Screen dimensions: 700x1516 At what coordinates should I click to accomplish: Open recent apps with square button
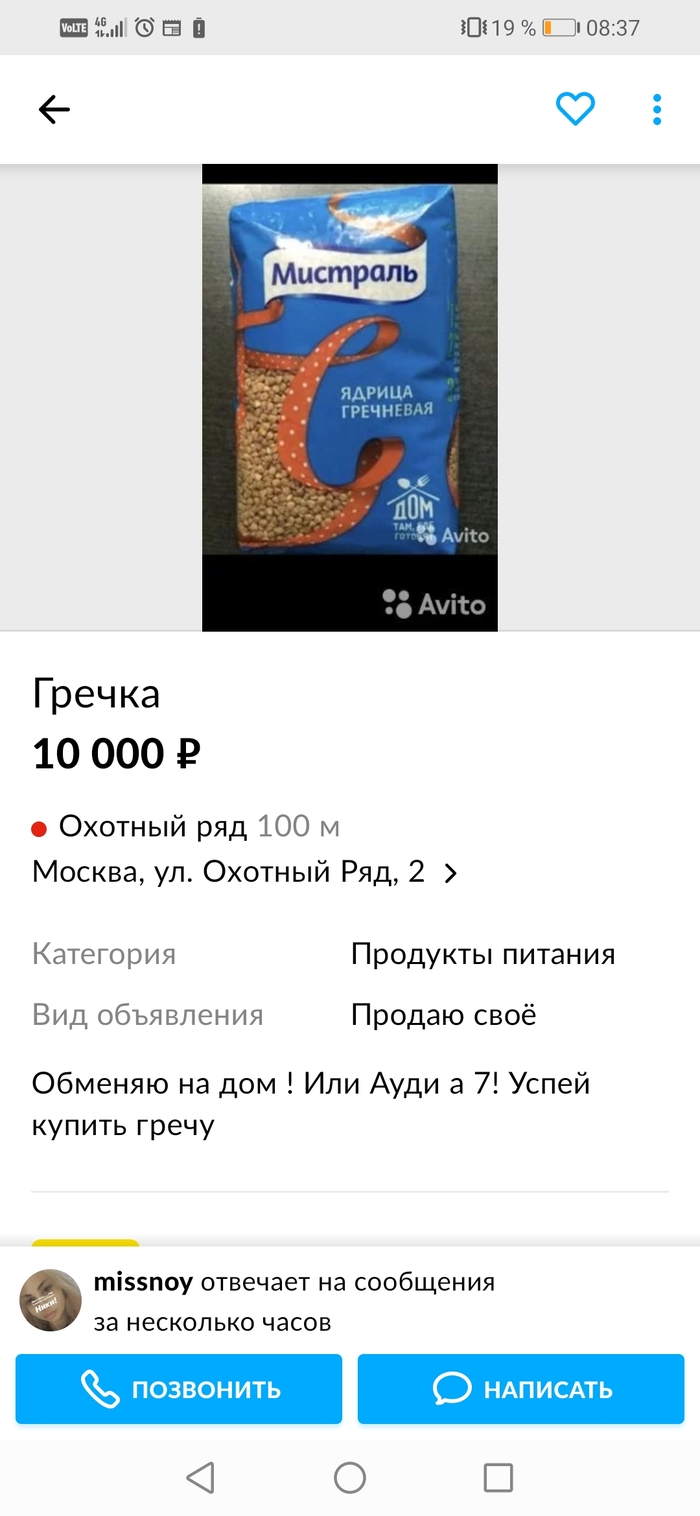point(497,1477)
